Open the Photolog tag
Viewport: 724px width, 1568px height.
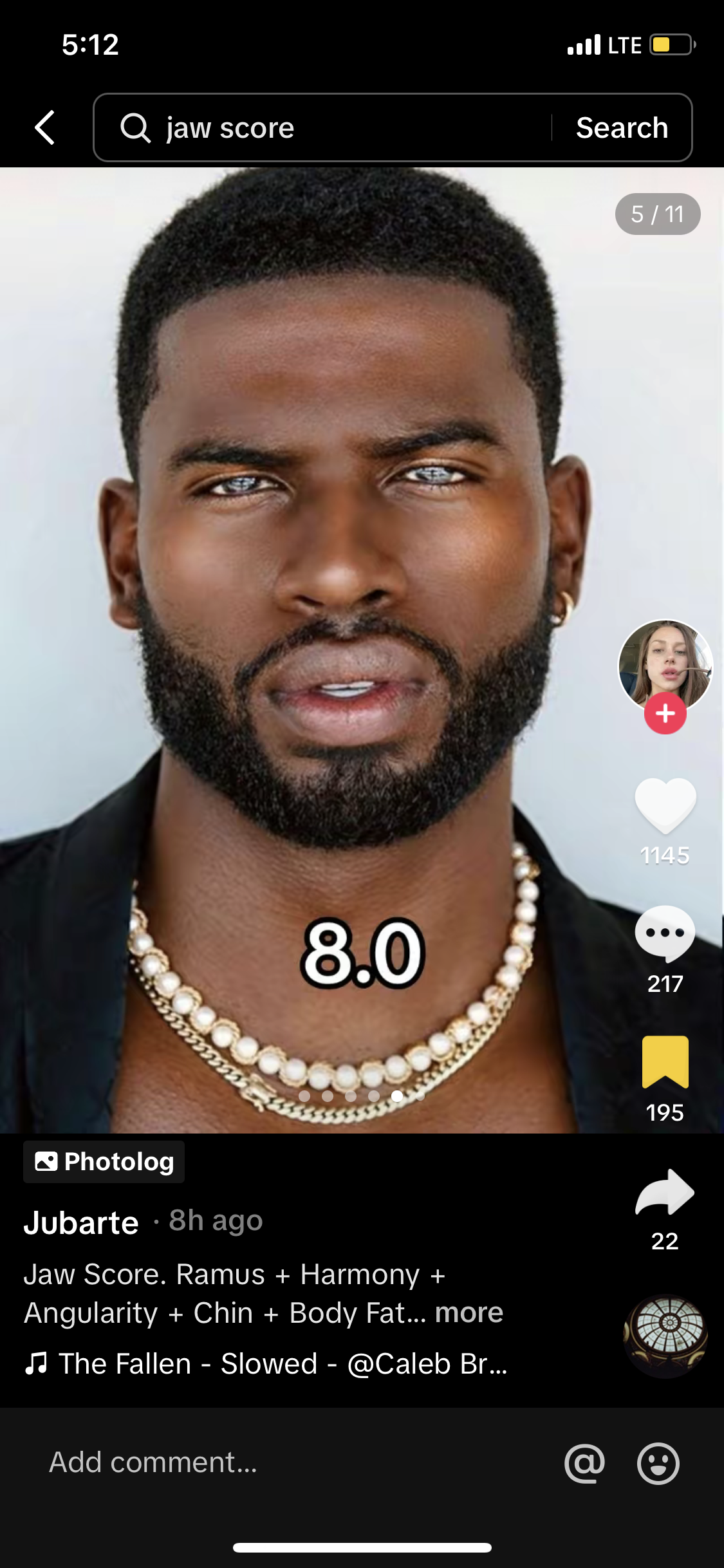(x=104, y=1162)
